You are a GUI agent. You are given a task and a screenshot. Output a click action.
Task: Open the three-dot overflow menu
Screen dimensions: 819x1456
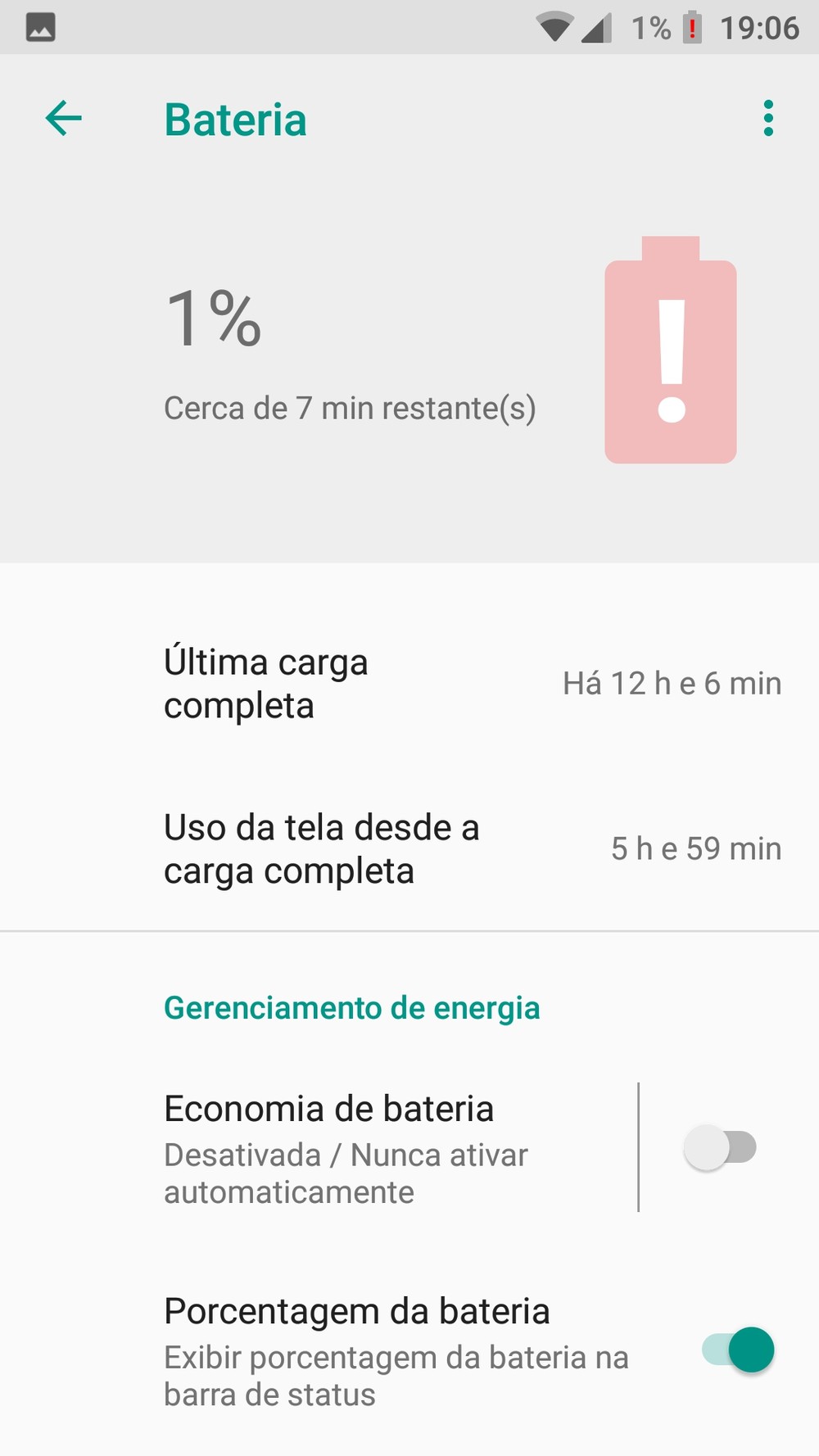point(767,119)
